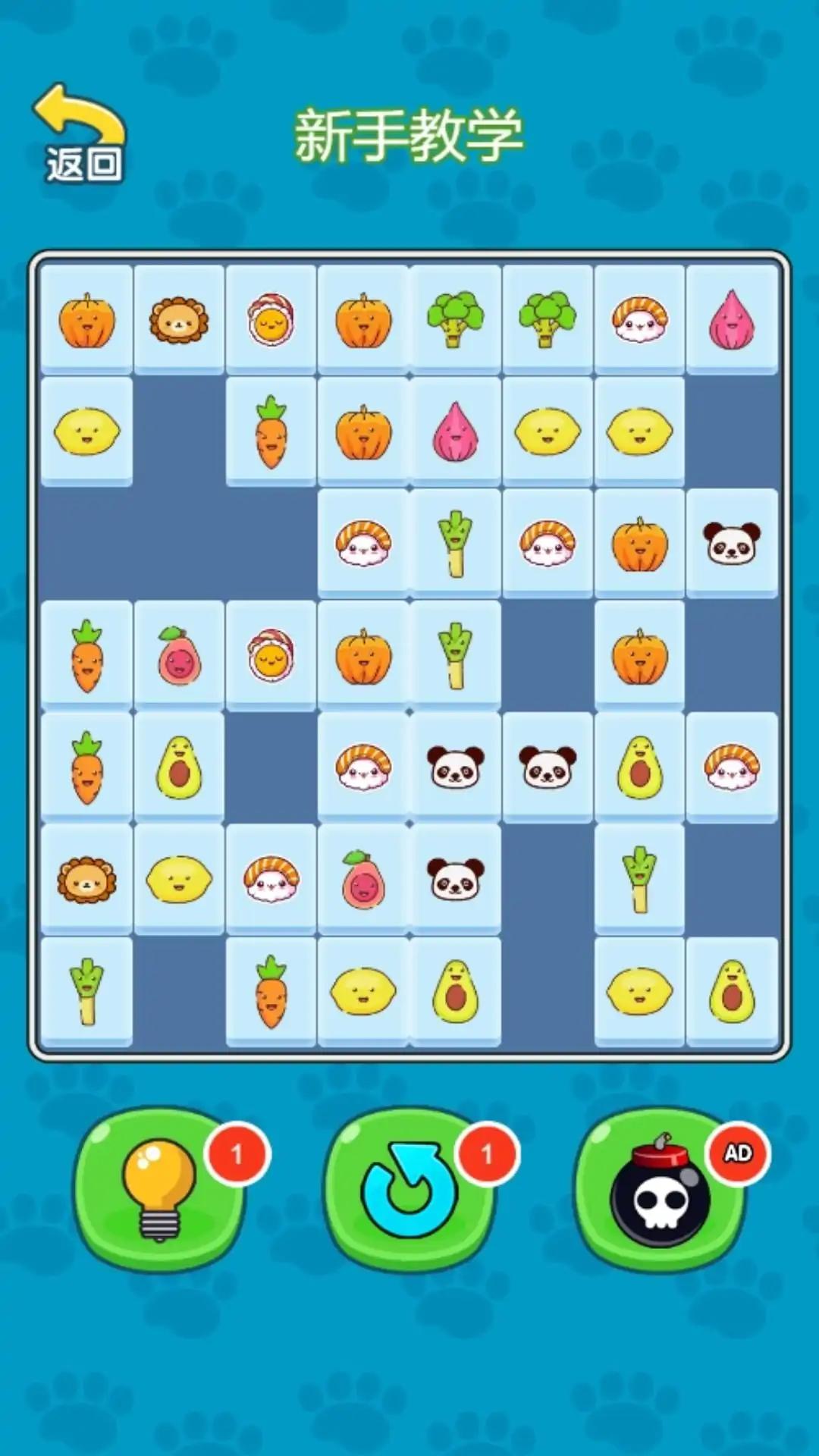This screenshot has height=1456, width=819.
Task: Pick the guava tile beside the panda
Action: click(x=363, y=879)
